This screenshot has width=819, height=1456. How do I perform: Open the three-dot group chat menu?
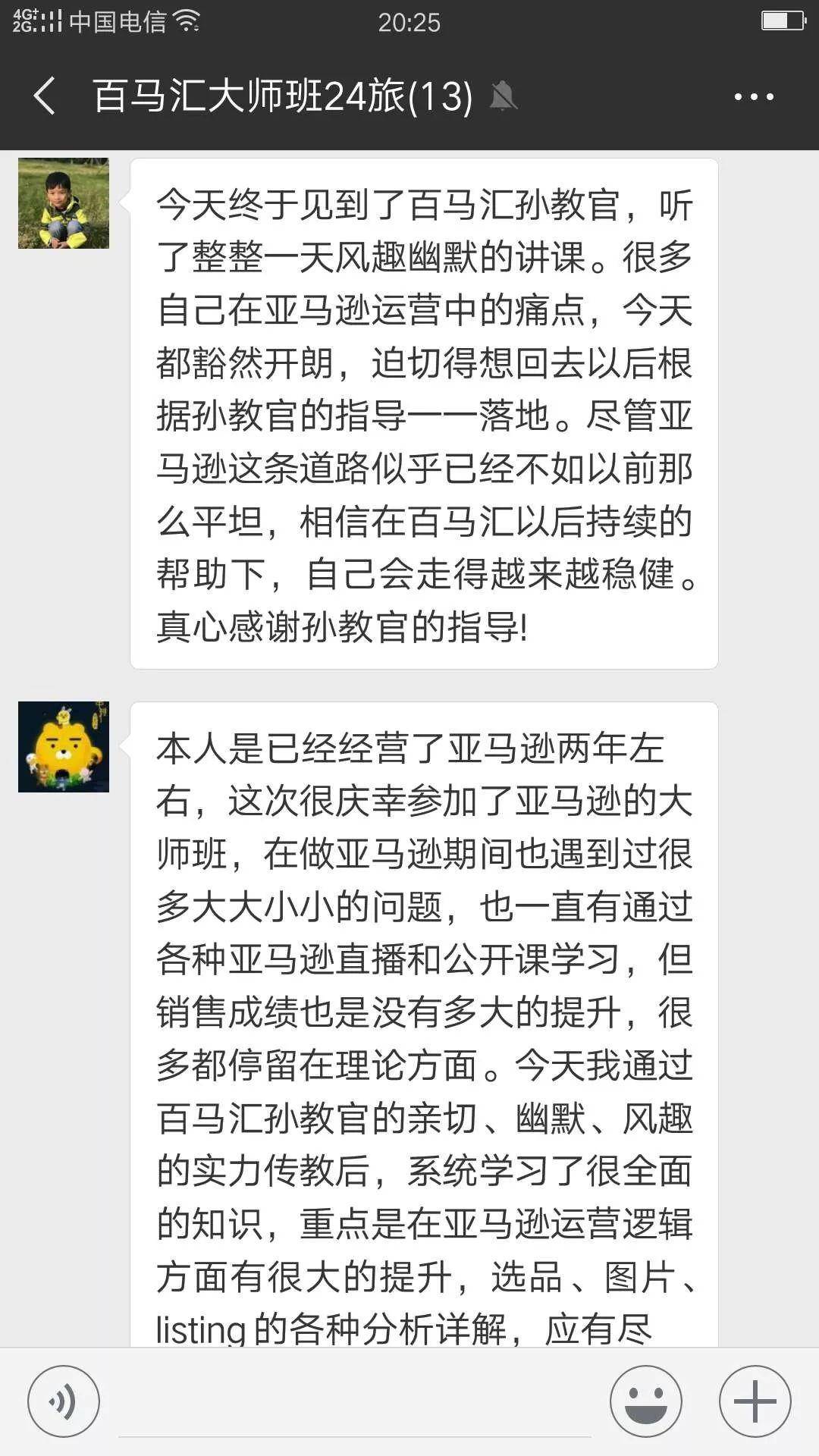[x=753, y=96]
